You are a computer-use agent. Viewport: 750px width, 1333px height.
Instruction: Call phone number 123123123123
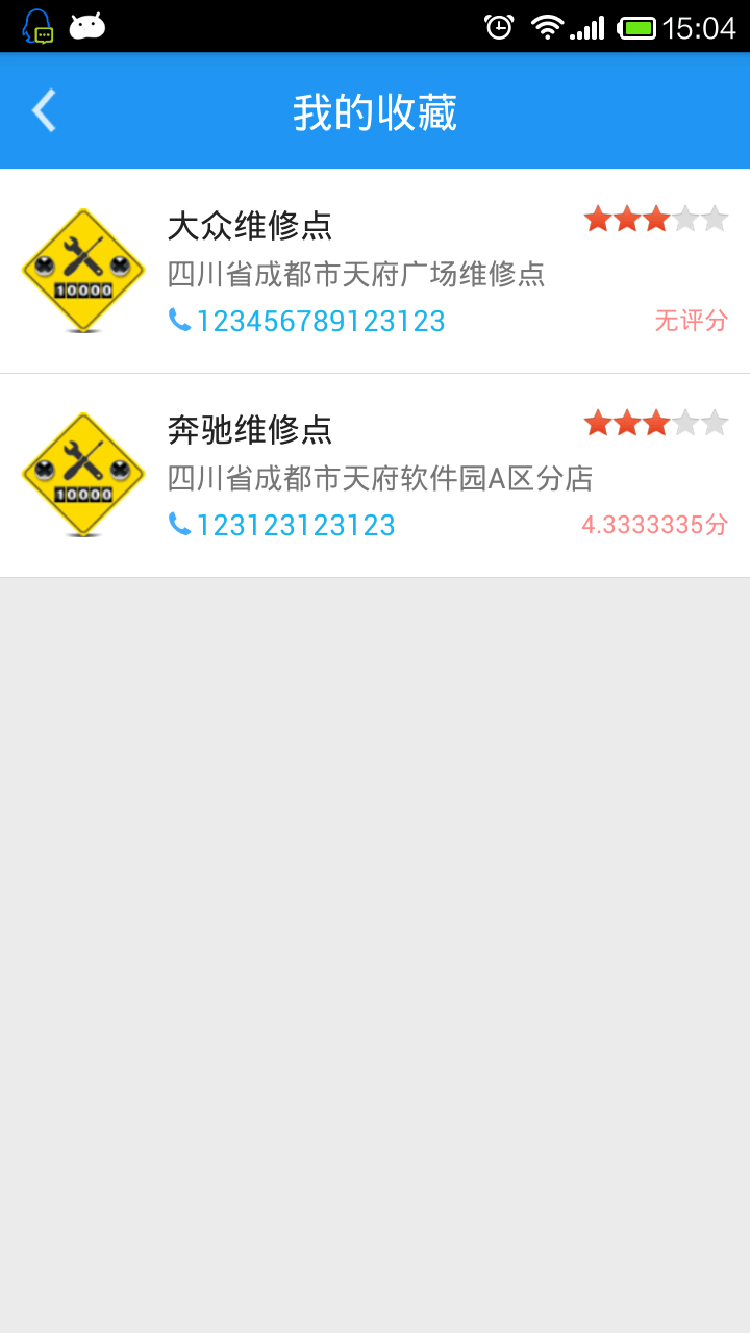pyautogui.click(x=282, y=525)
